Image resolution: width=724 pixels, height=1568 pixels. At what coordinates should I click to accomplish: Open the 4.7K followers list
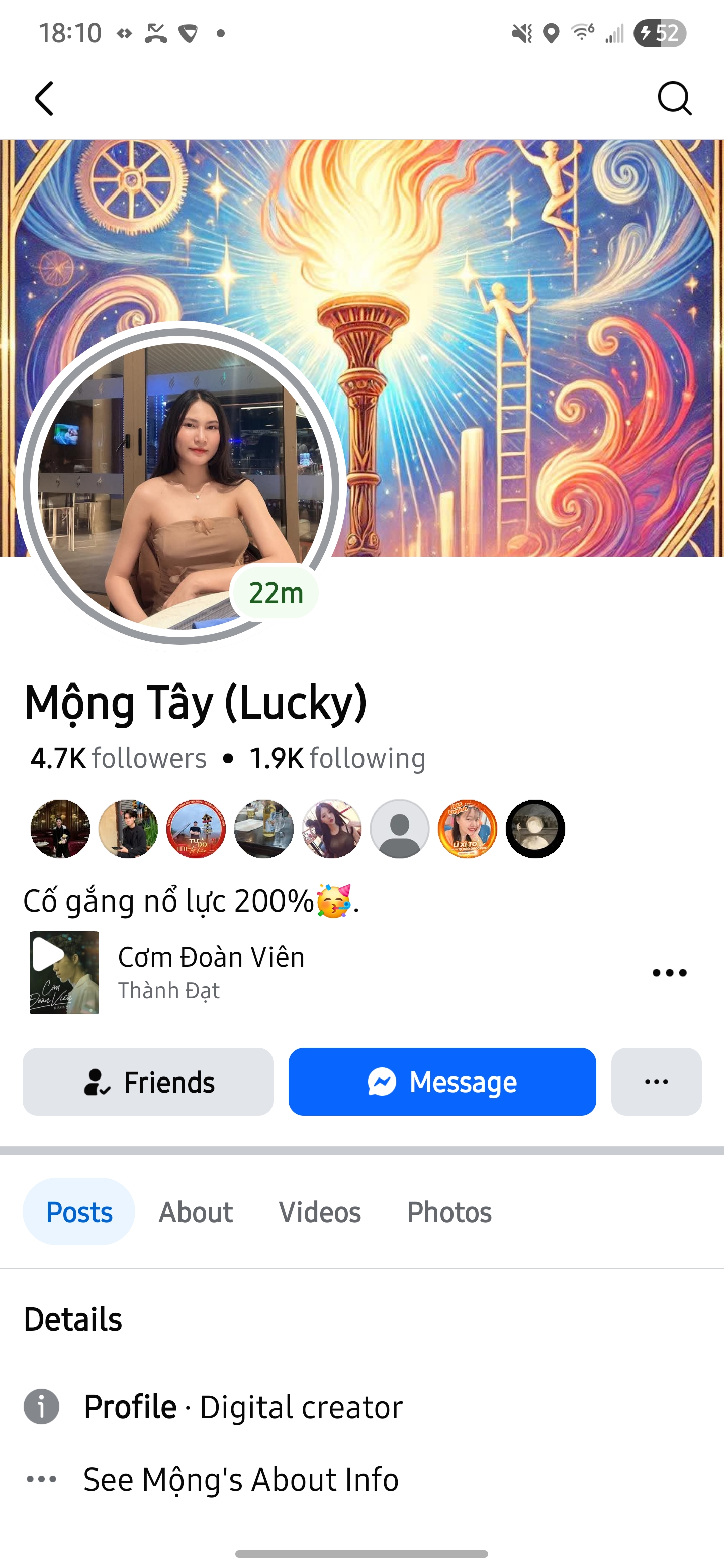tap(119, 758)
